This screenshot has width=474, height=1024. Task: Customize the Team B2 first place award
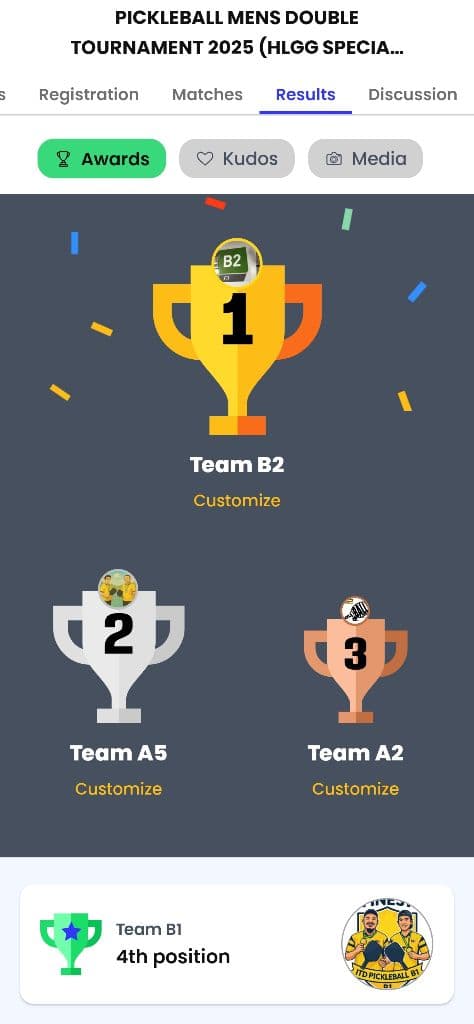[x=237, y=501]
